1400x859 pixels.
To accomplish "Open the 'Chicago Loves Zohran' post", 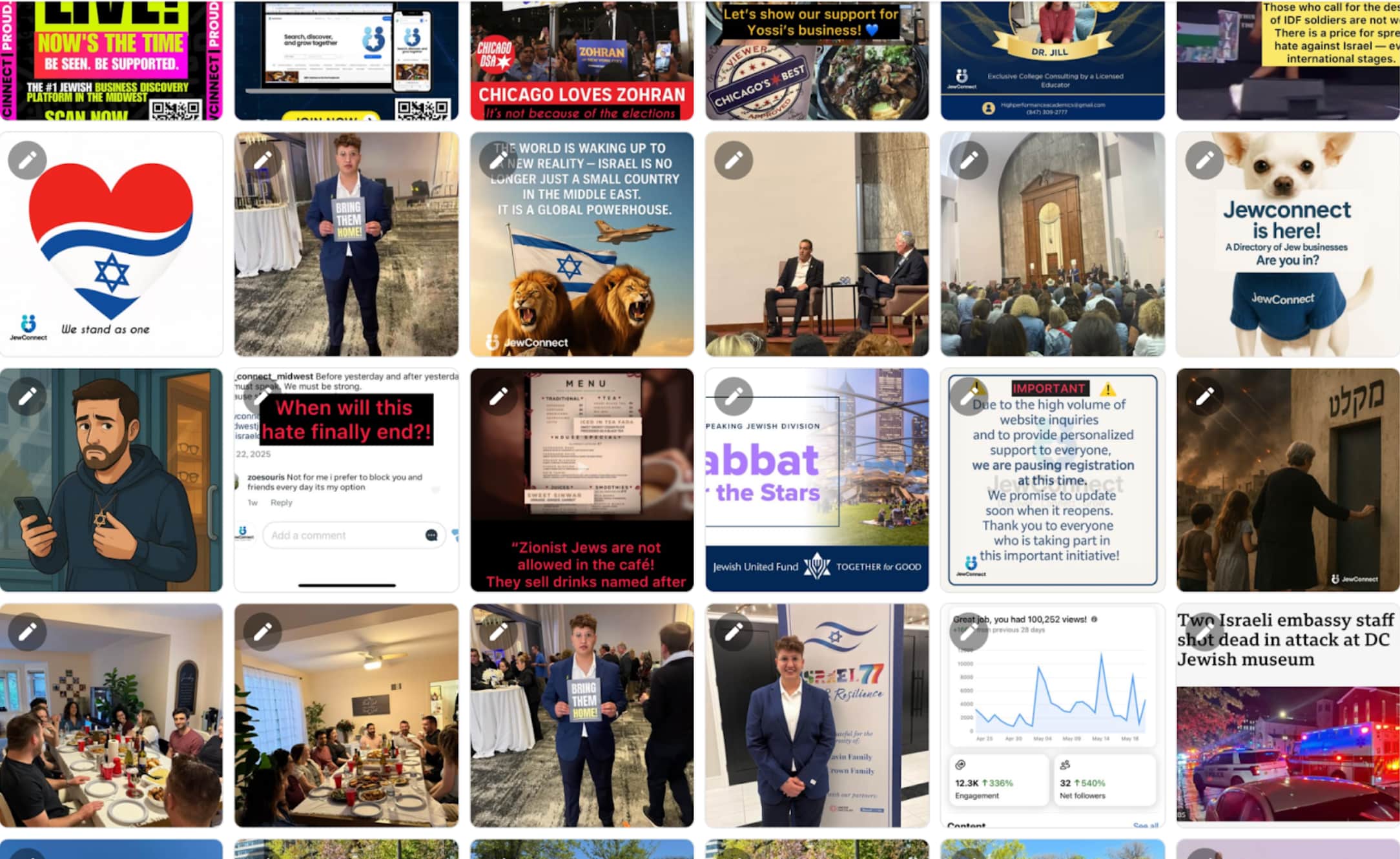I will [x=582, y=61].
